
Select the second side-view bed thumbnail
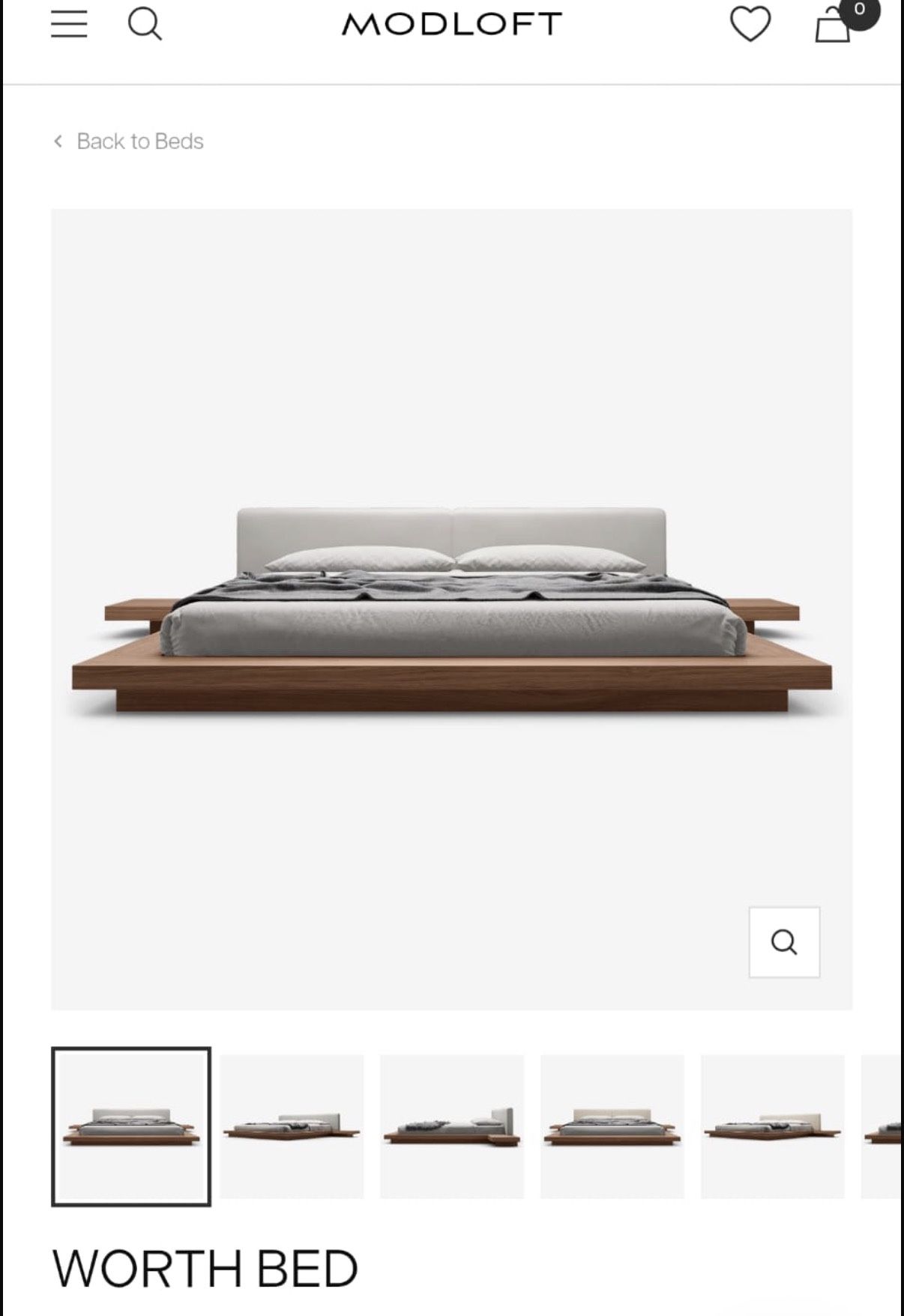[x=292, y=1129]
